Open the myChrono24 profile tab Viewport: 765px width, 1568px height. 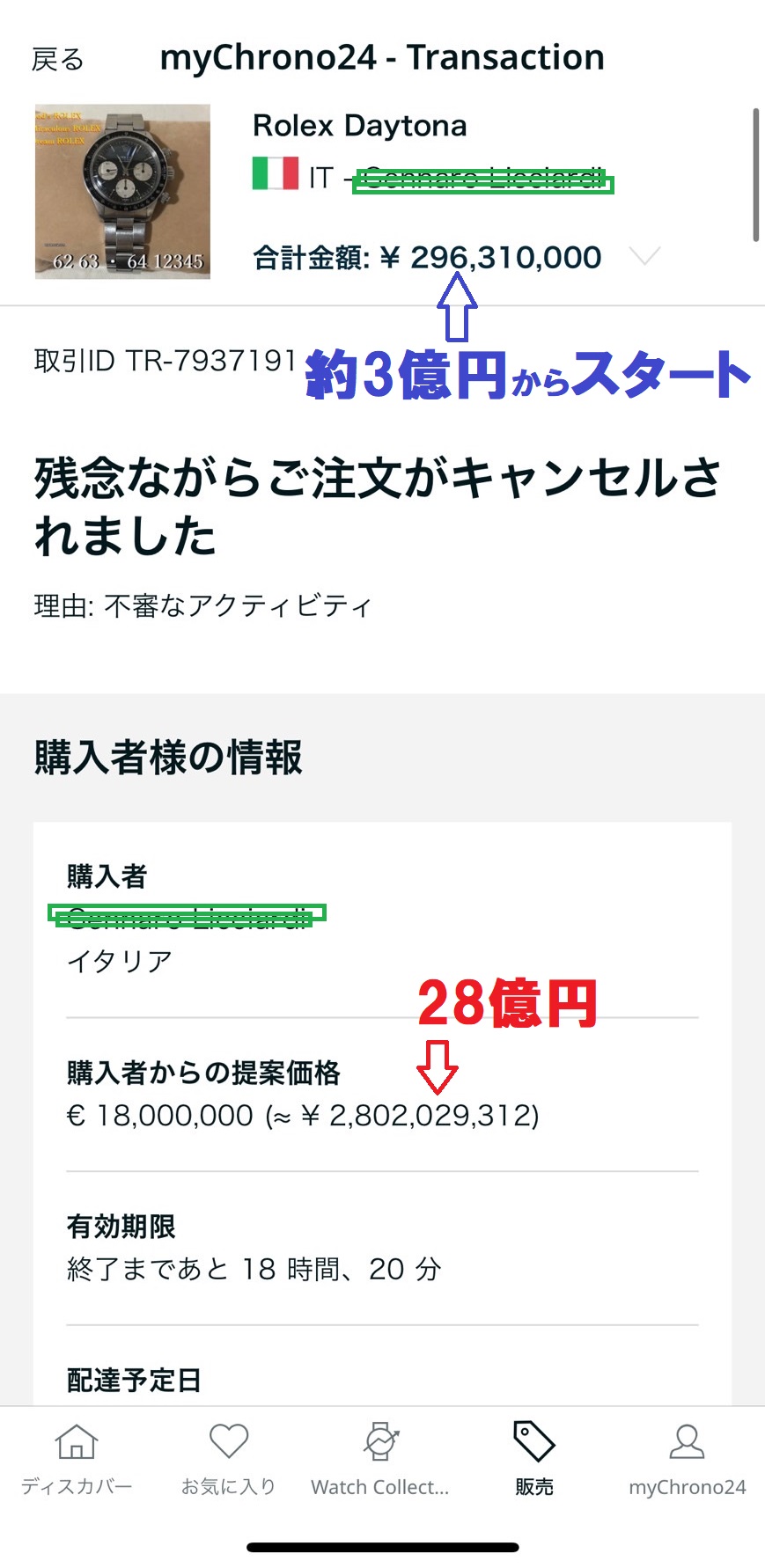[x=687, y=1460]
